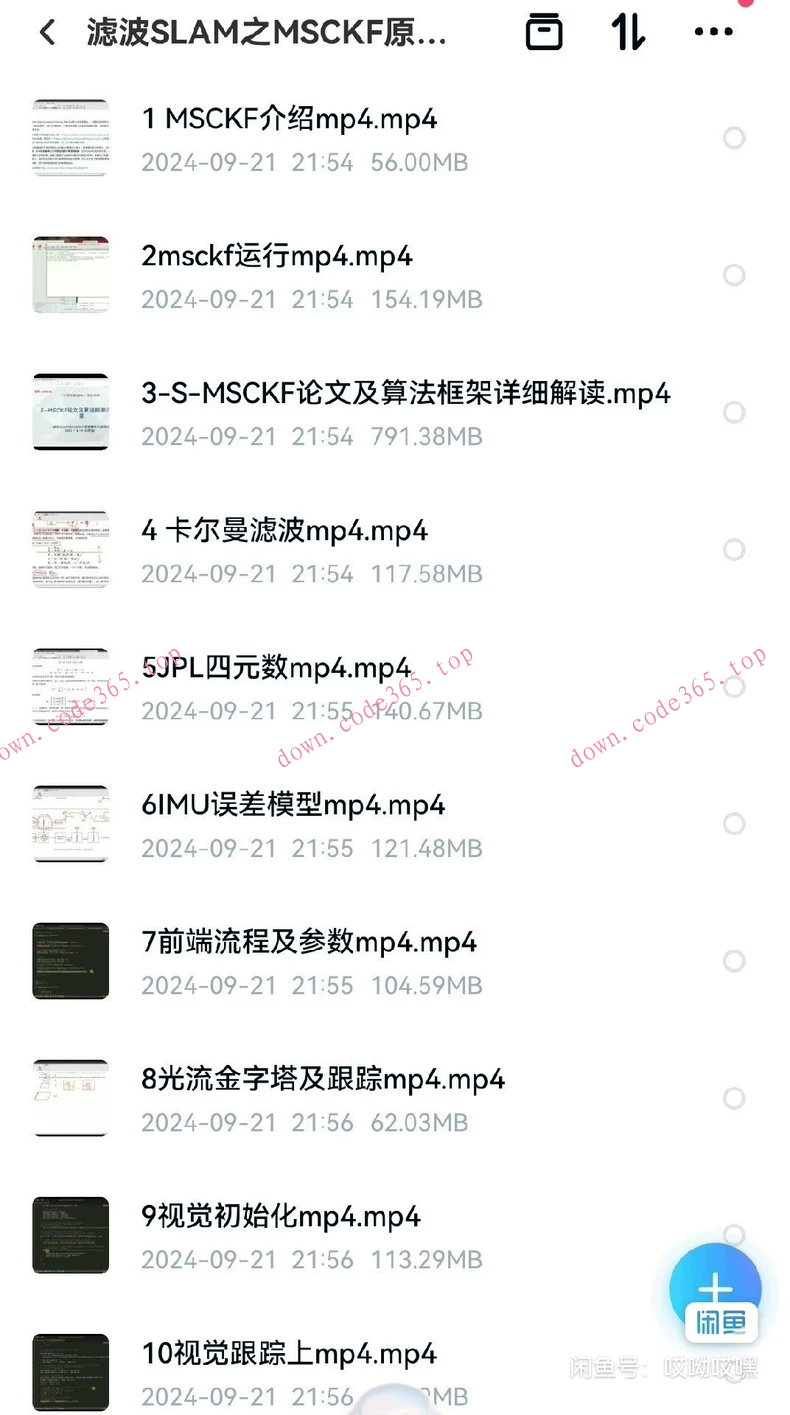Open the three-dot more options menu
Screen dimensions: 790x1415
tap(713, 32)
